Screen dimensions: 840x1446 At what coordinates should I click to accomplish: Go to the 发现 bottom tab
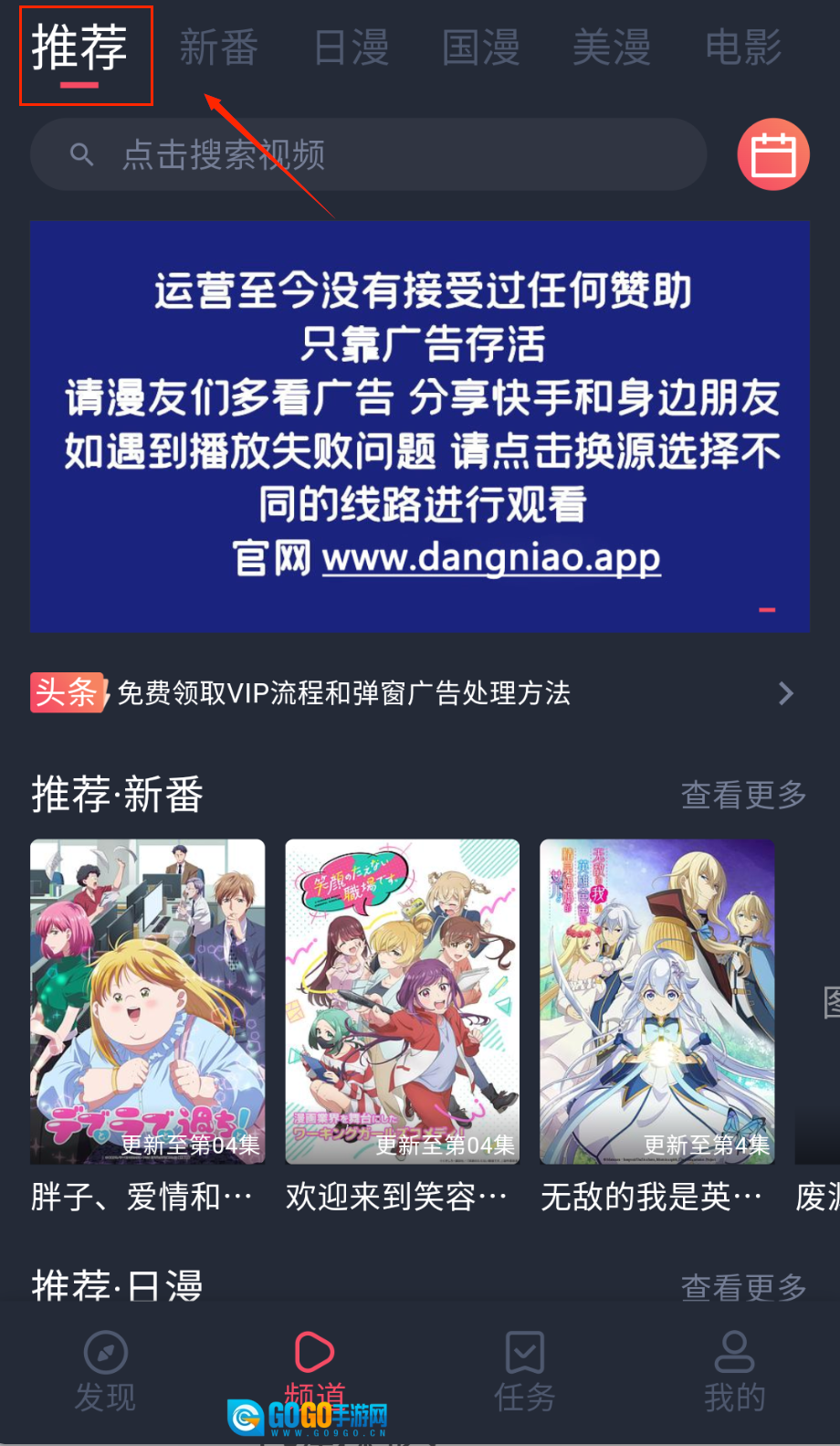[x=106, y=1372]
